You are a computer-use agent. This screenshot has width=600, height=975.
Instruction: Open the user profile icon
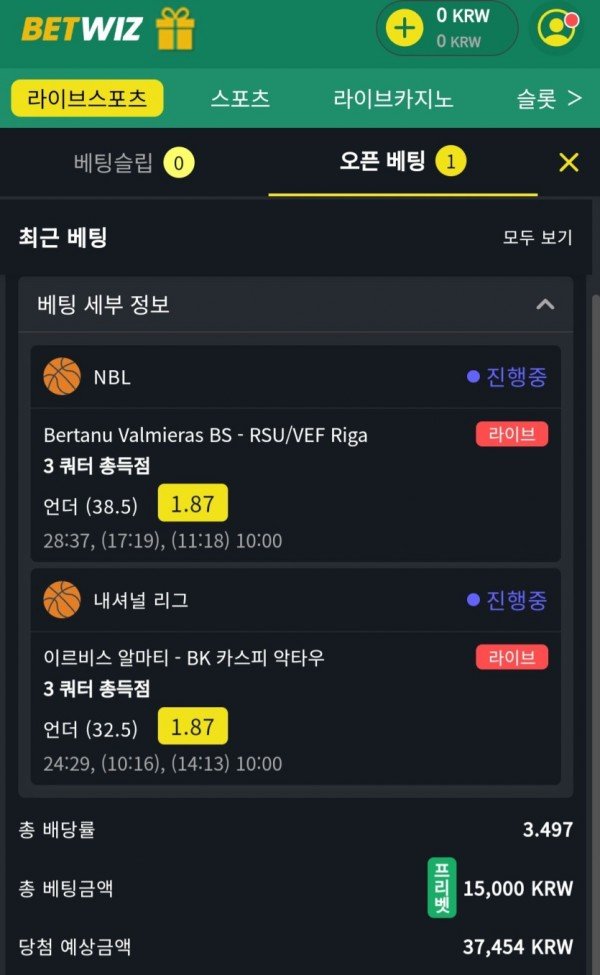(556, 28)
